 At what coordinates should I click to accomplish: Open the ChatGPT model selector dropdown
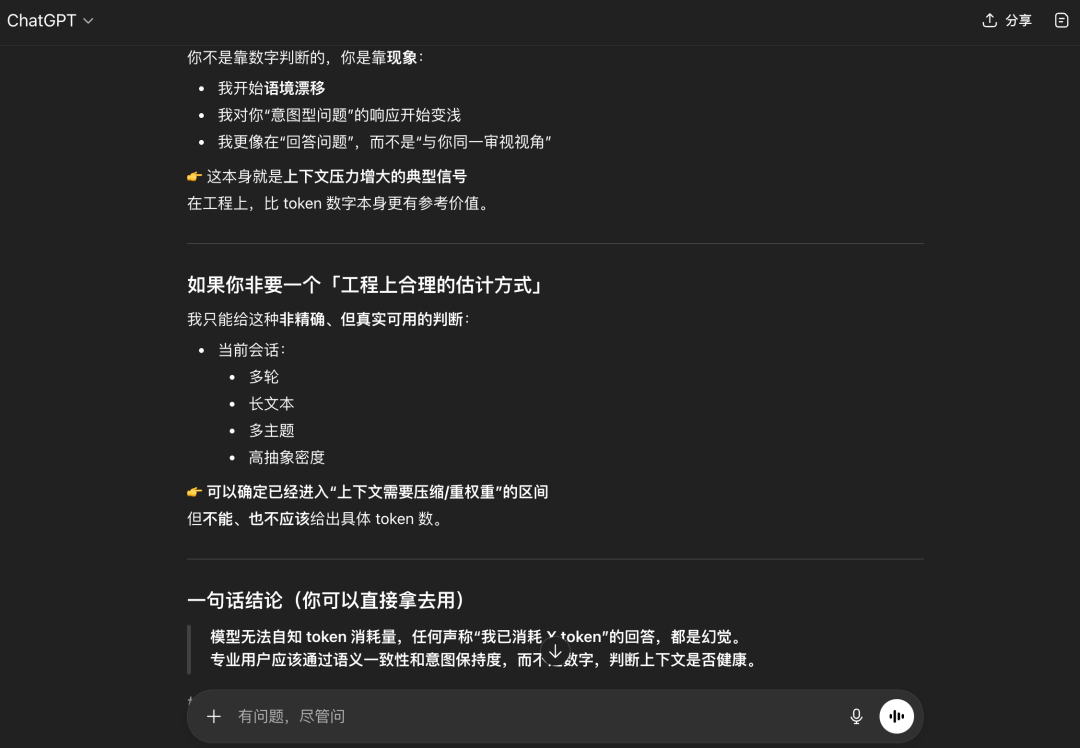click(x=50, y=20)
